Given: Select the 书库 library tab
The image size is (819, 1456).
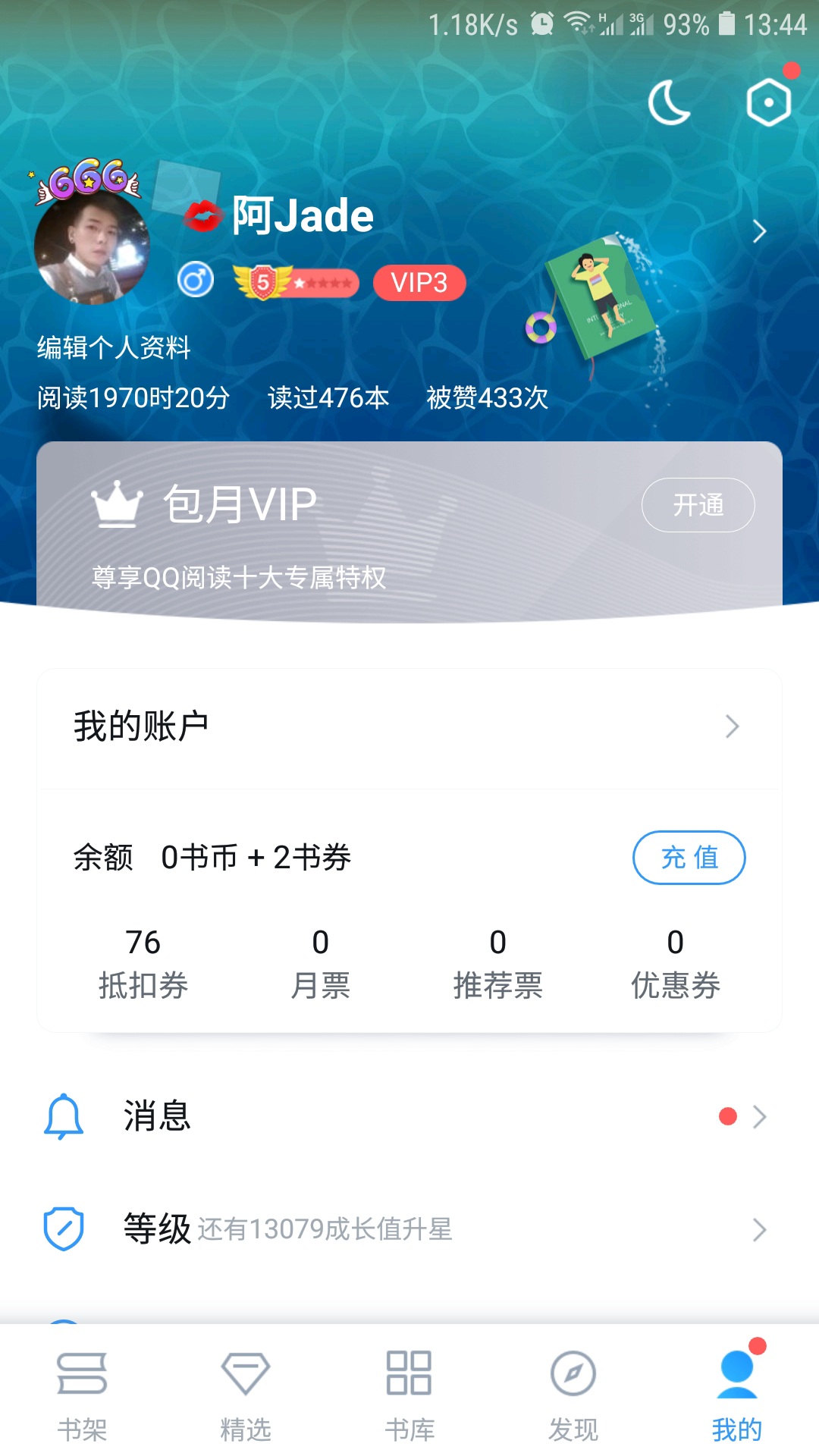Looking at the screenshot, I should (409, 1394).
